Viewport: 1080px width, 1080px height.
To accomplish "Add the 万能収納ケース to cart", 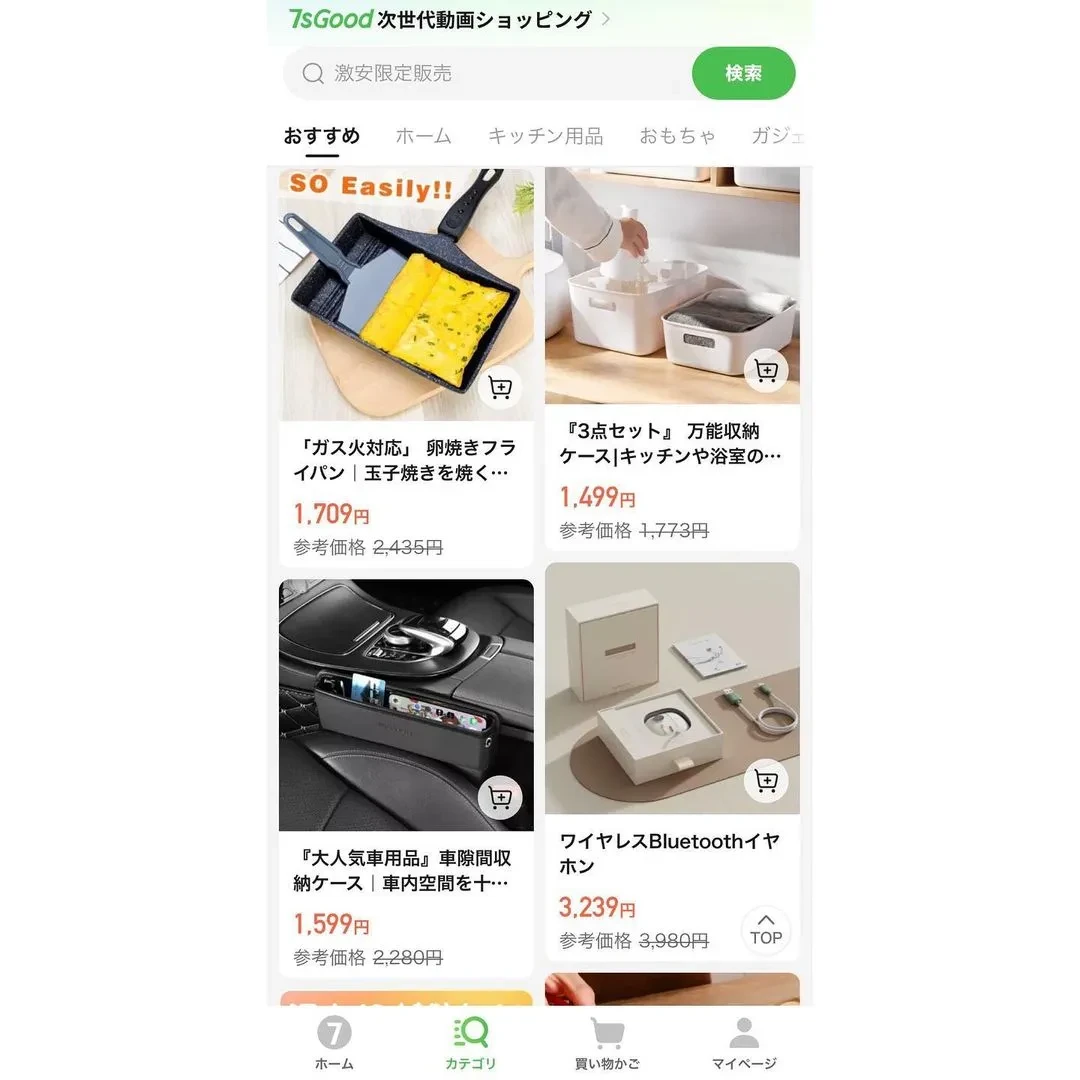I will 766,371.
